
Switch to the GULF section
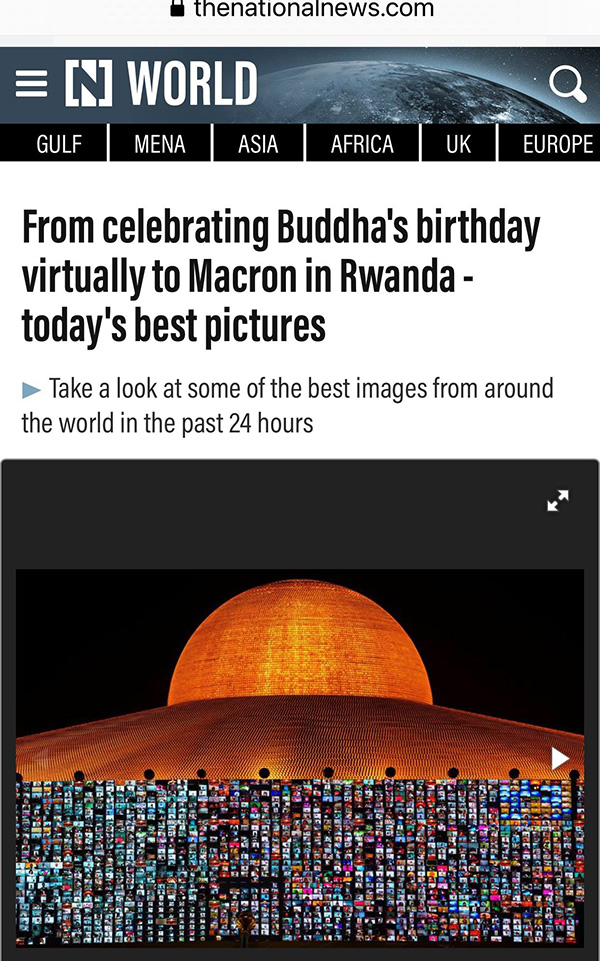pos(59,144)
